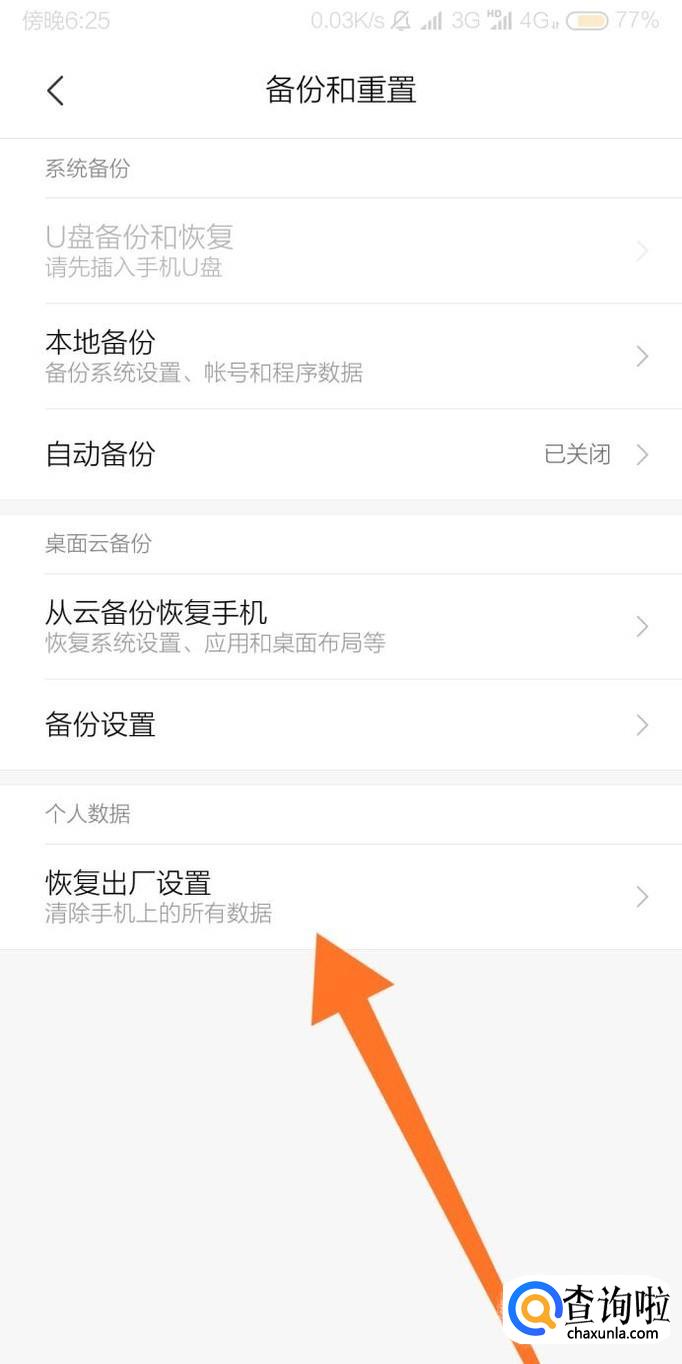
Task: Open 自动备份 option
Action: 340,455
